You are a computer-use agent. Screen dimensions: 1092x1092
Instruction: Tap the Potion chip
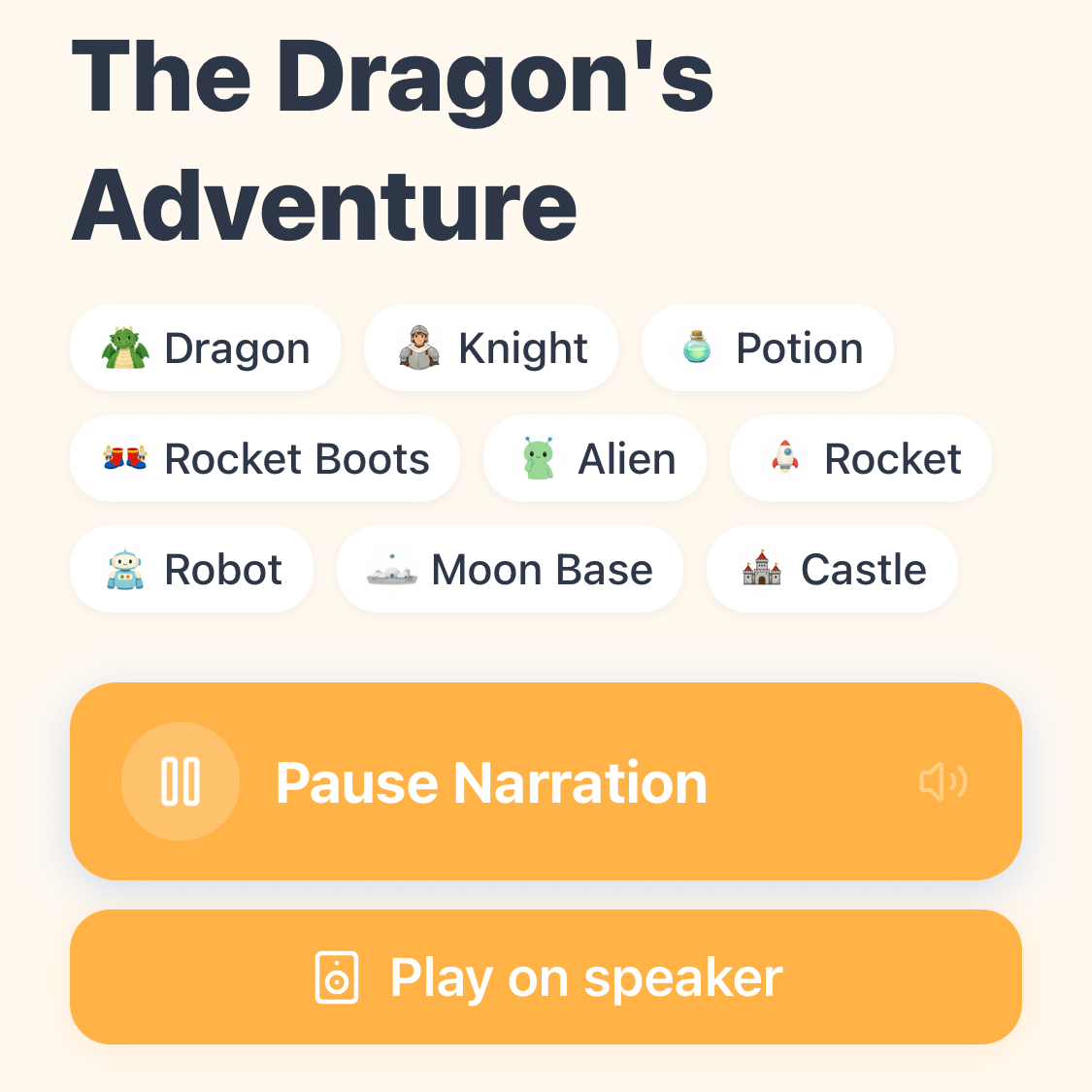pyautogui.click(x=767, y=348)
